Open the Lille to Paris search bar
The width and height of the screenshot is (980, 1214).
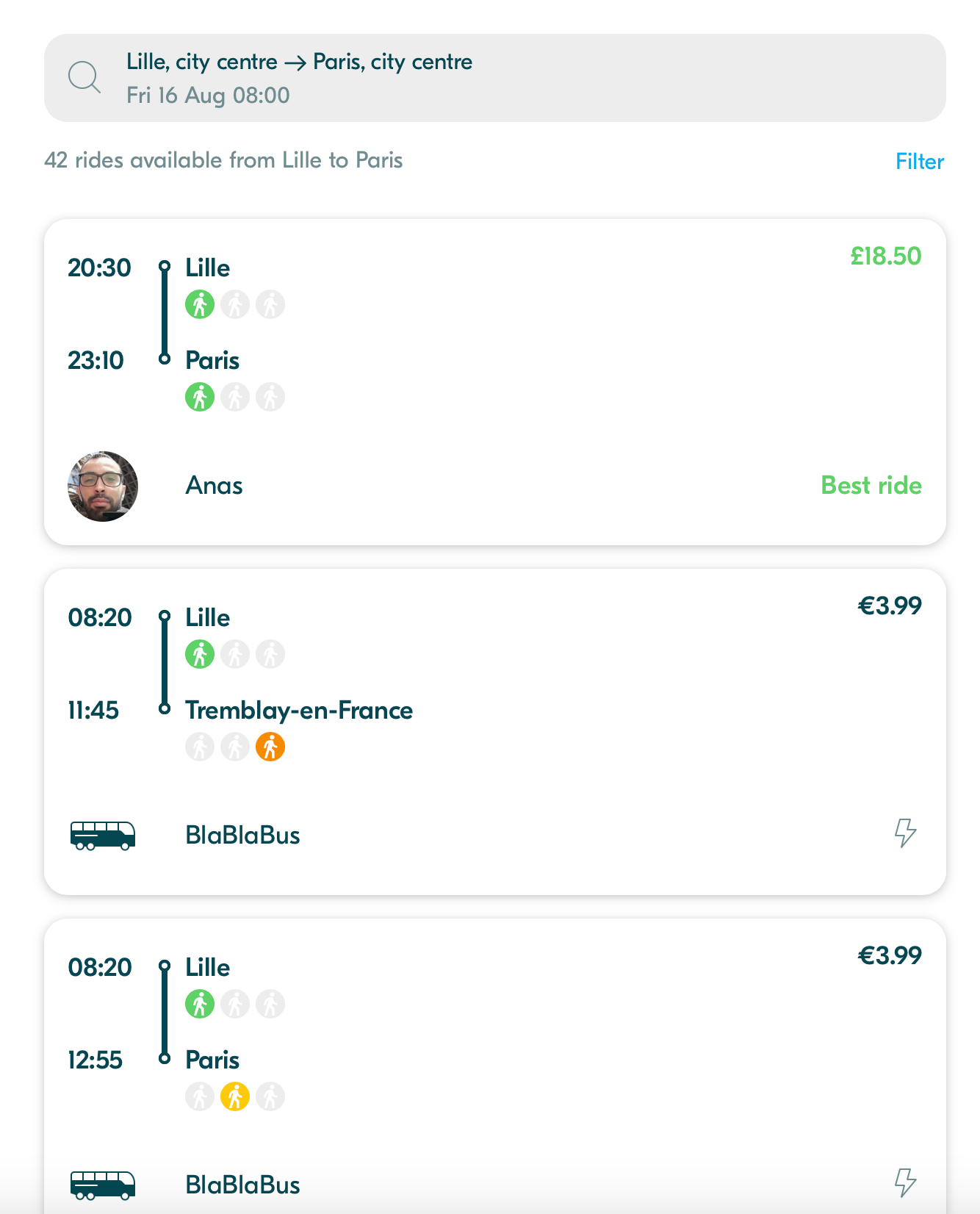click(x=494, y=78)
